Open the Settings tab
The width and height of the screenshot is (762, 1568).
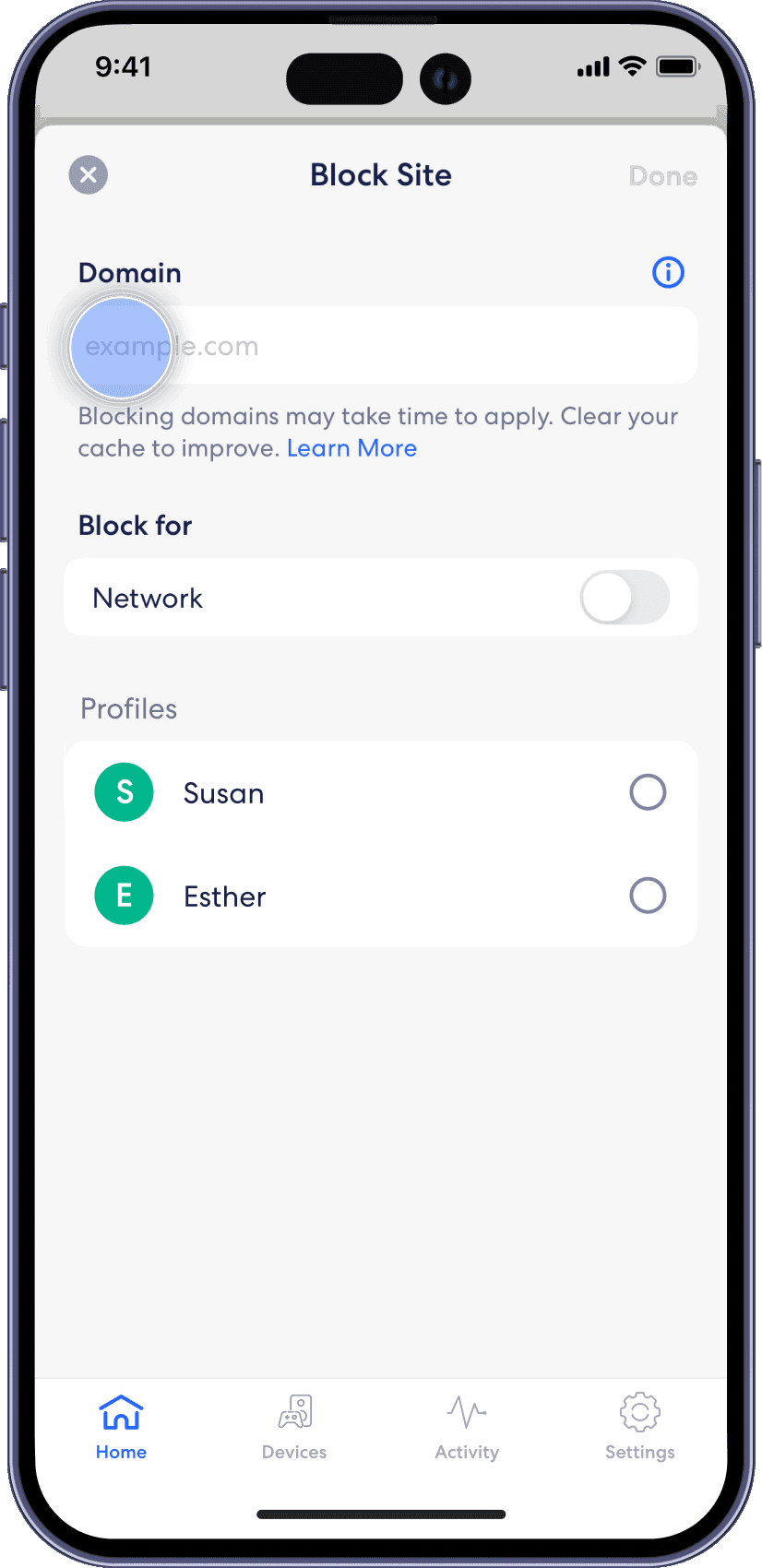coord(639,1426)
